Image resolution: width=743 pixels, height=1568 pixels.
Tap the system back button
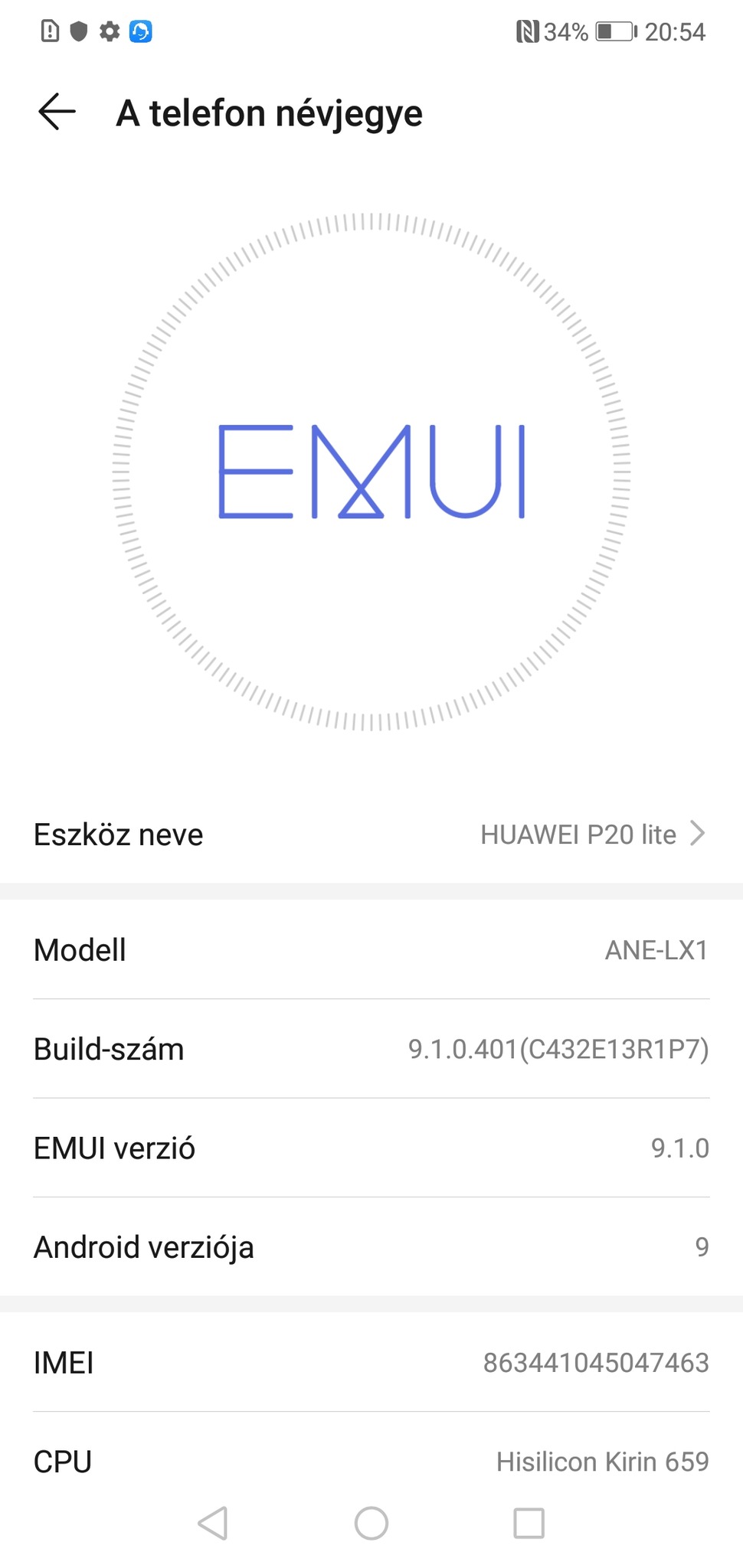[x=213, y=1523]
